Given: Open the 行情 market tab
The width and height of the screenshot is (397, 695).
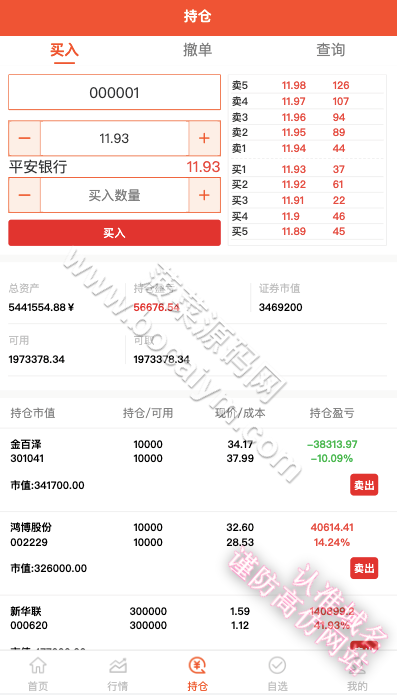Looking at the screenshot, I should click(118, 674).
